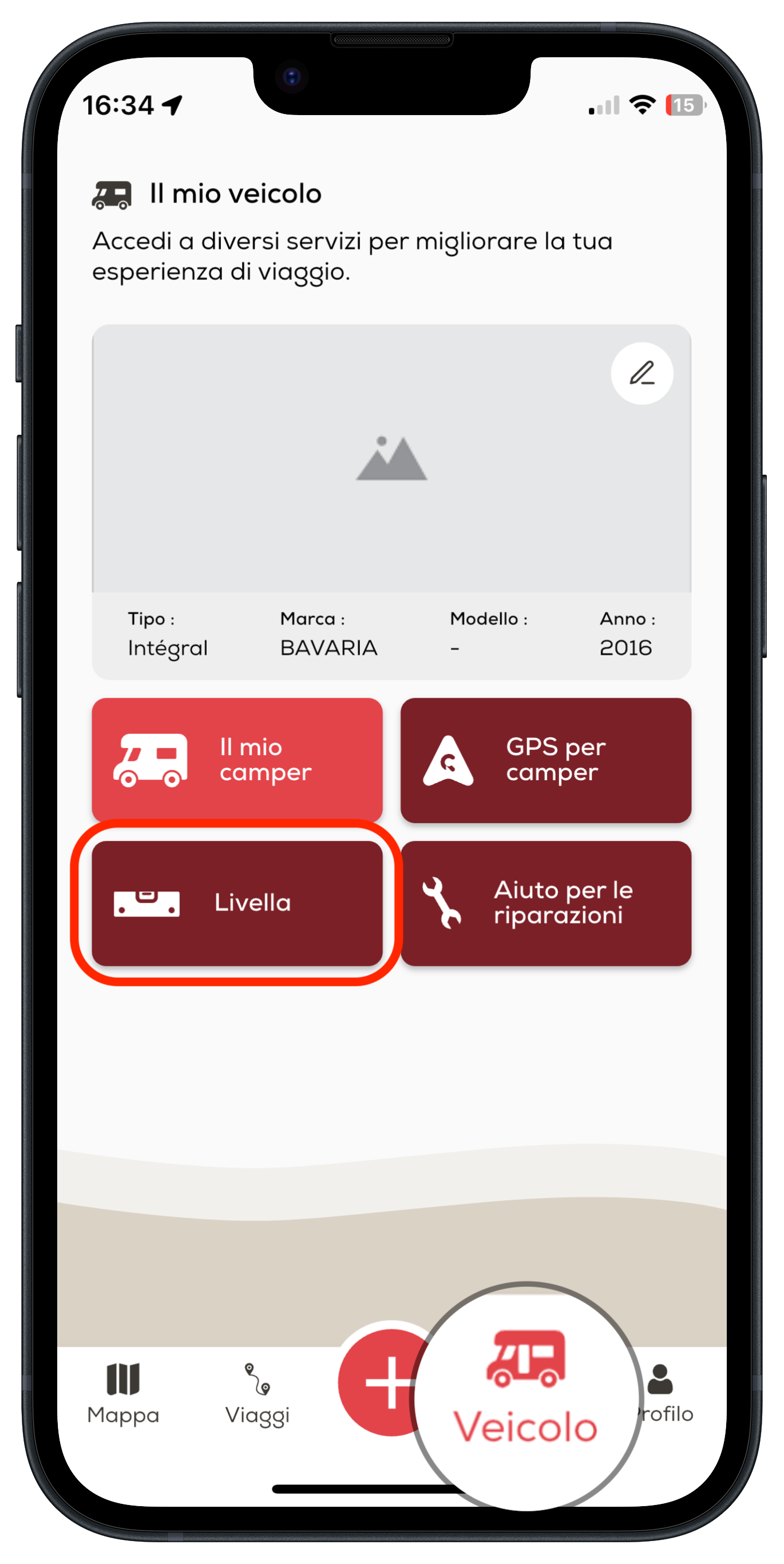Switch to the Mappa tab
The height and width of the screenshot is (1564, 784).
123,1394
